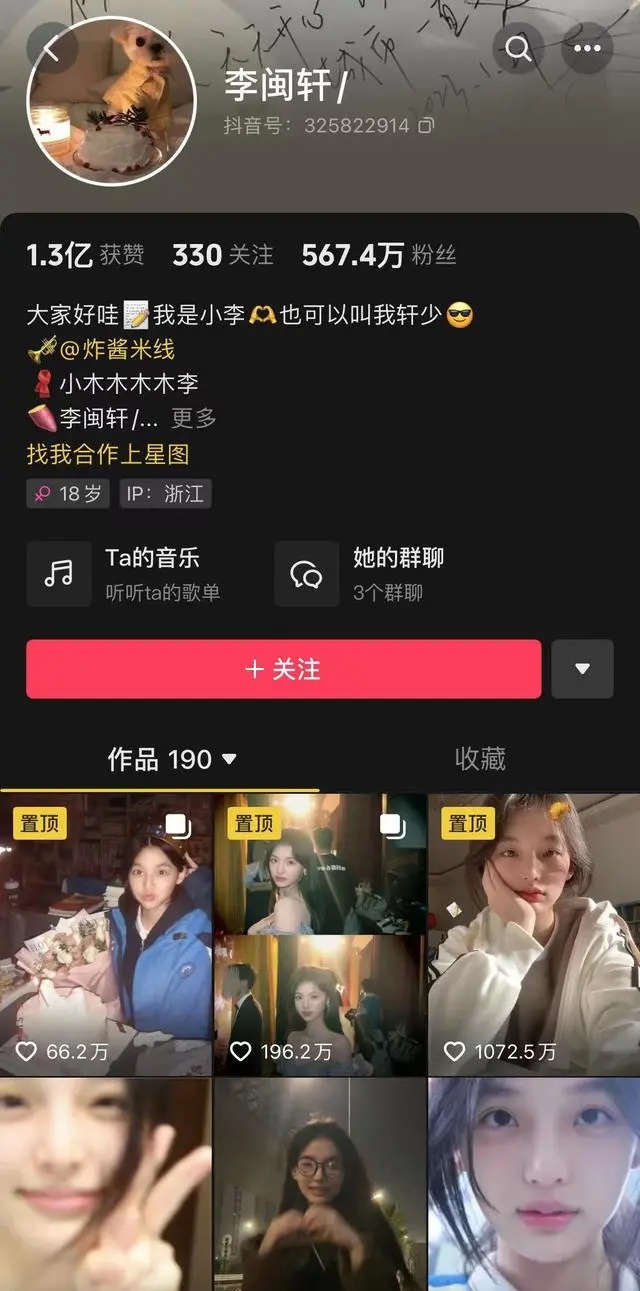Open pinned video with 196.2万 likes
This screenshot has height=1291, width=640.
pos(319,935)
